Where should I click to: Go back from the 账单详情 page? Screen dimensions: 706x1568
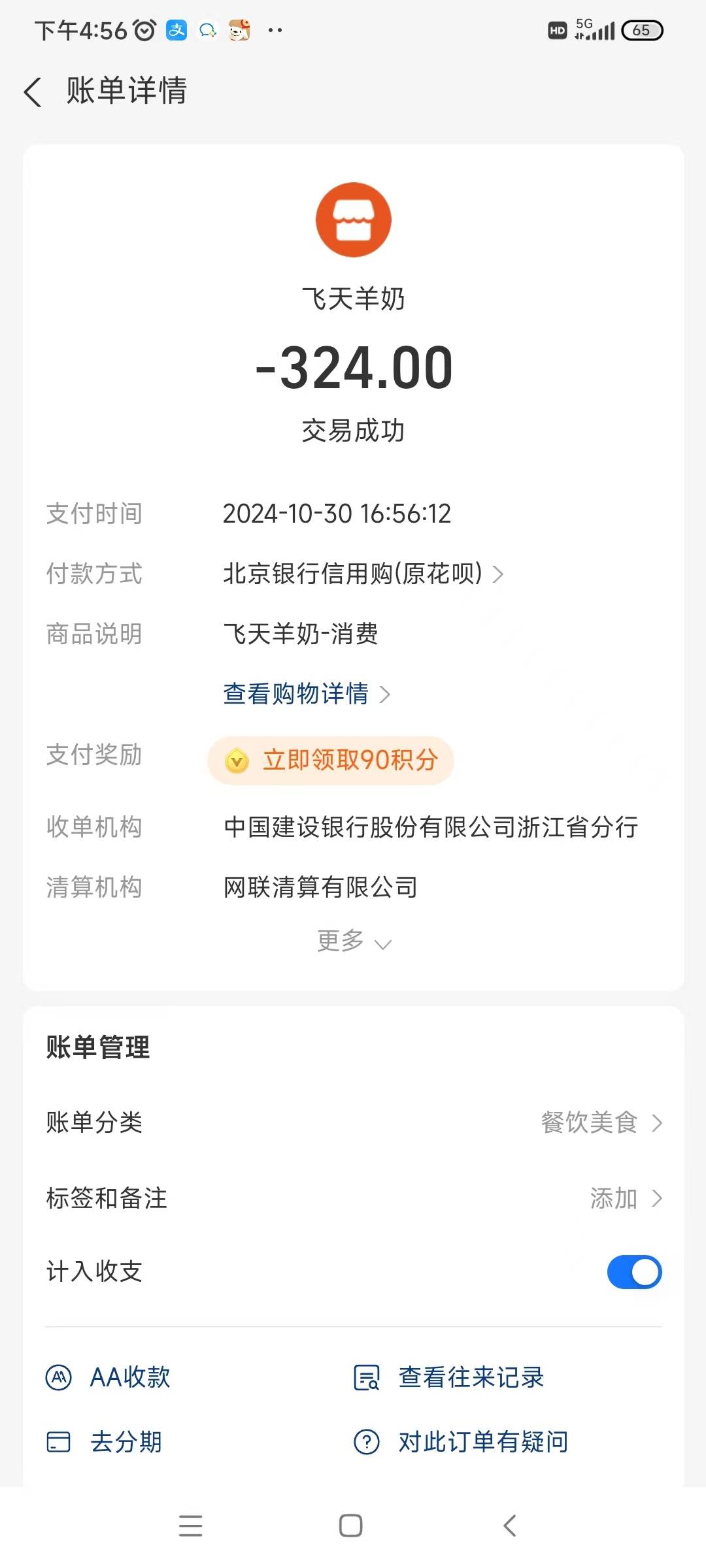click(33, 91)
